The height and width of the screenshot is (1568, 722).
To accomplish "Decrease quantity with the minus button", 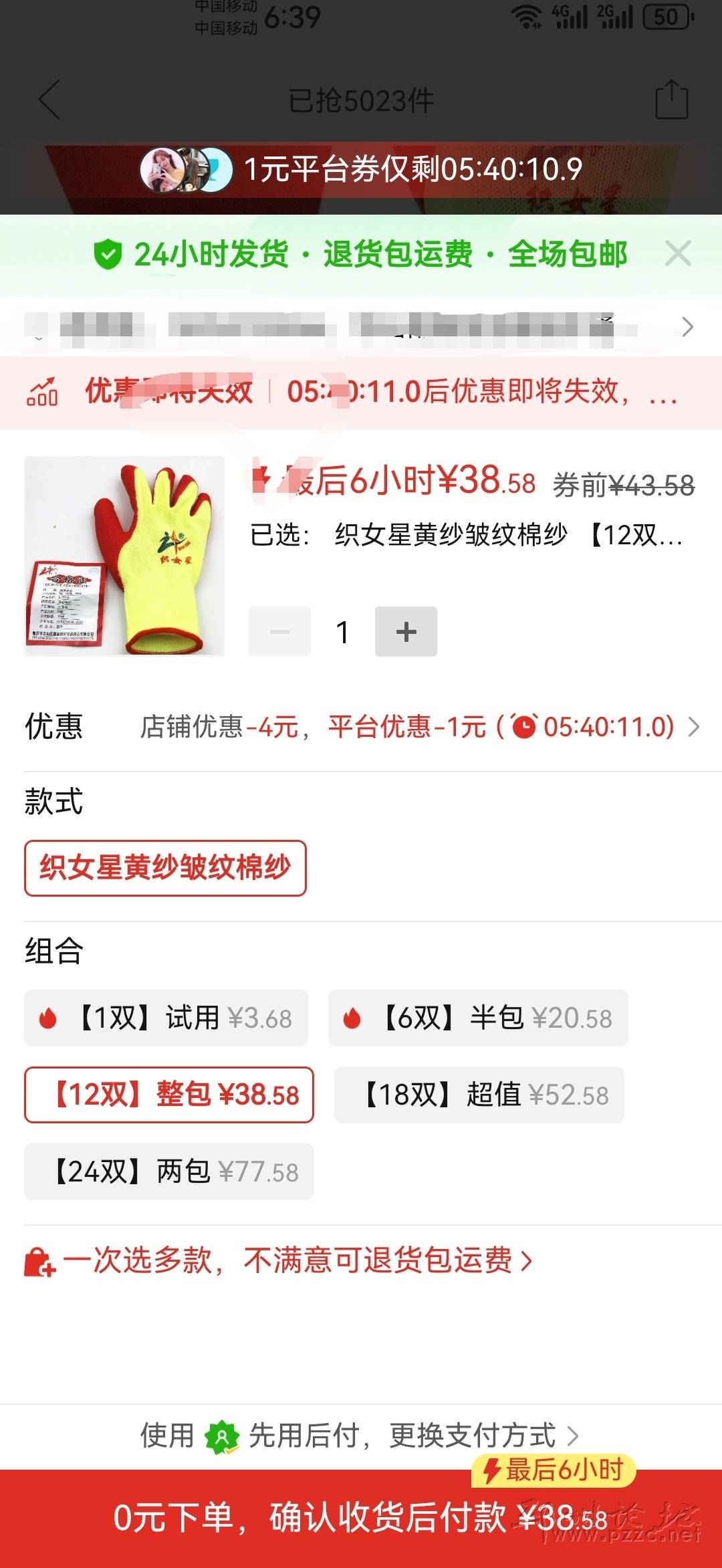I will click(280, 632).
